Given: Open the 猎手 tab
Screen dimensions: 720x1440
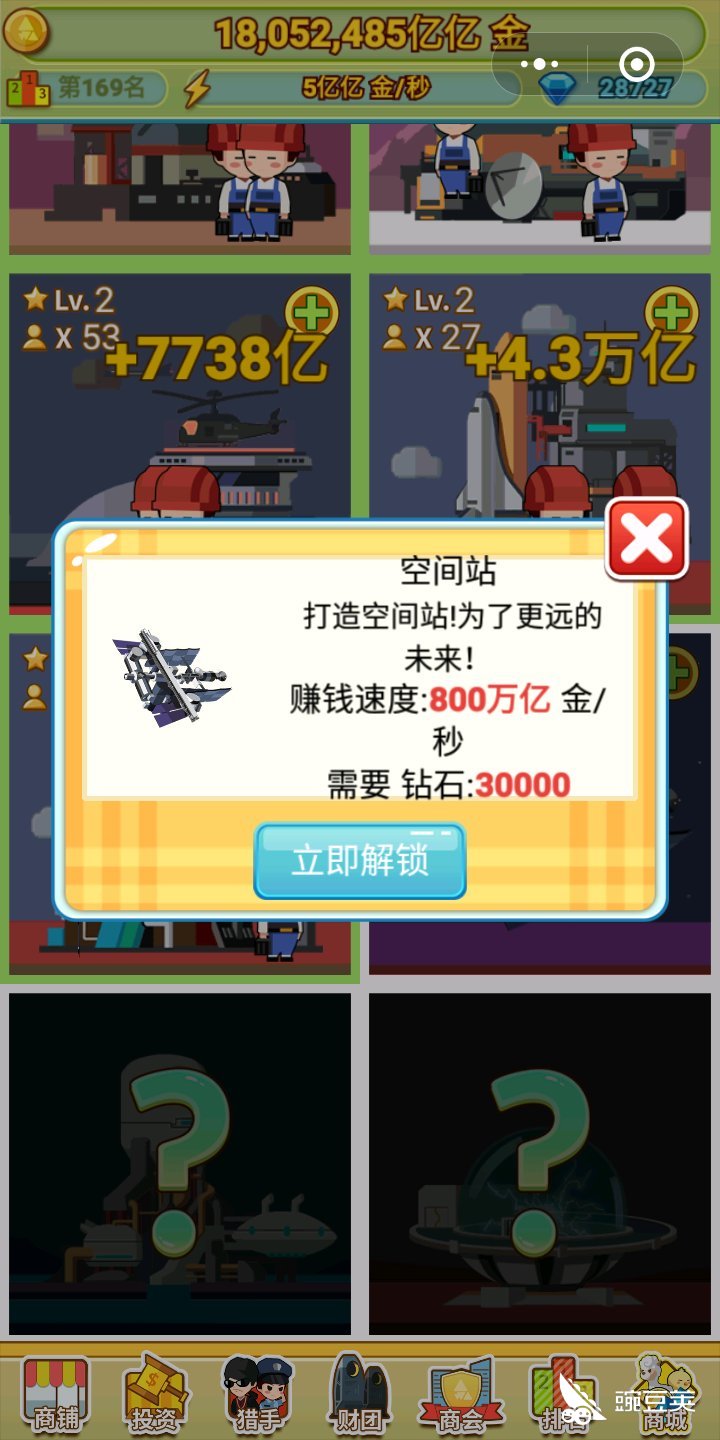Looking at the screenshot, I should (x=257, y=1393).
